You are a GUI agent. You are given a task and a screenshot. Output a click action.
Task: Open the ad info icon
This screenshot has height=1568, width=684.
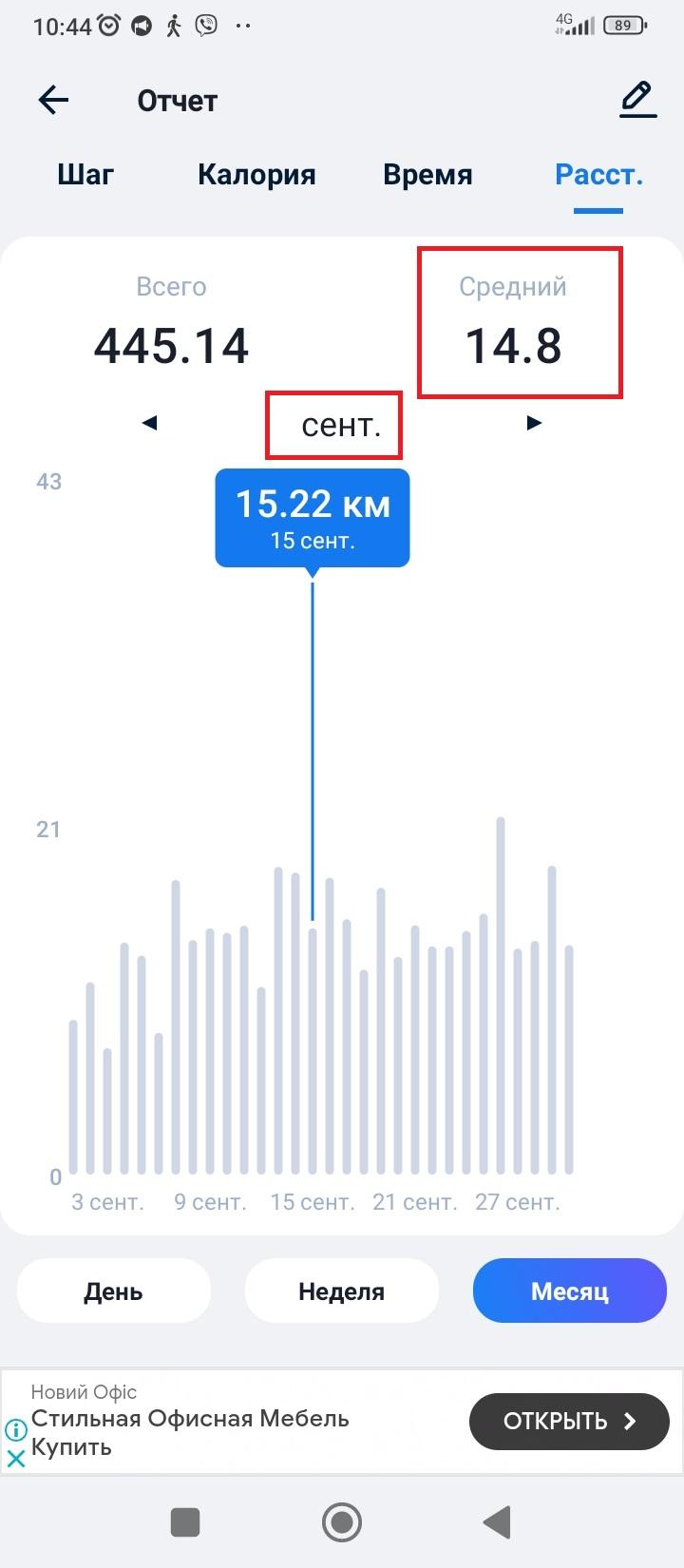point(16,1429)
